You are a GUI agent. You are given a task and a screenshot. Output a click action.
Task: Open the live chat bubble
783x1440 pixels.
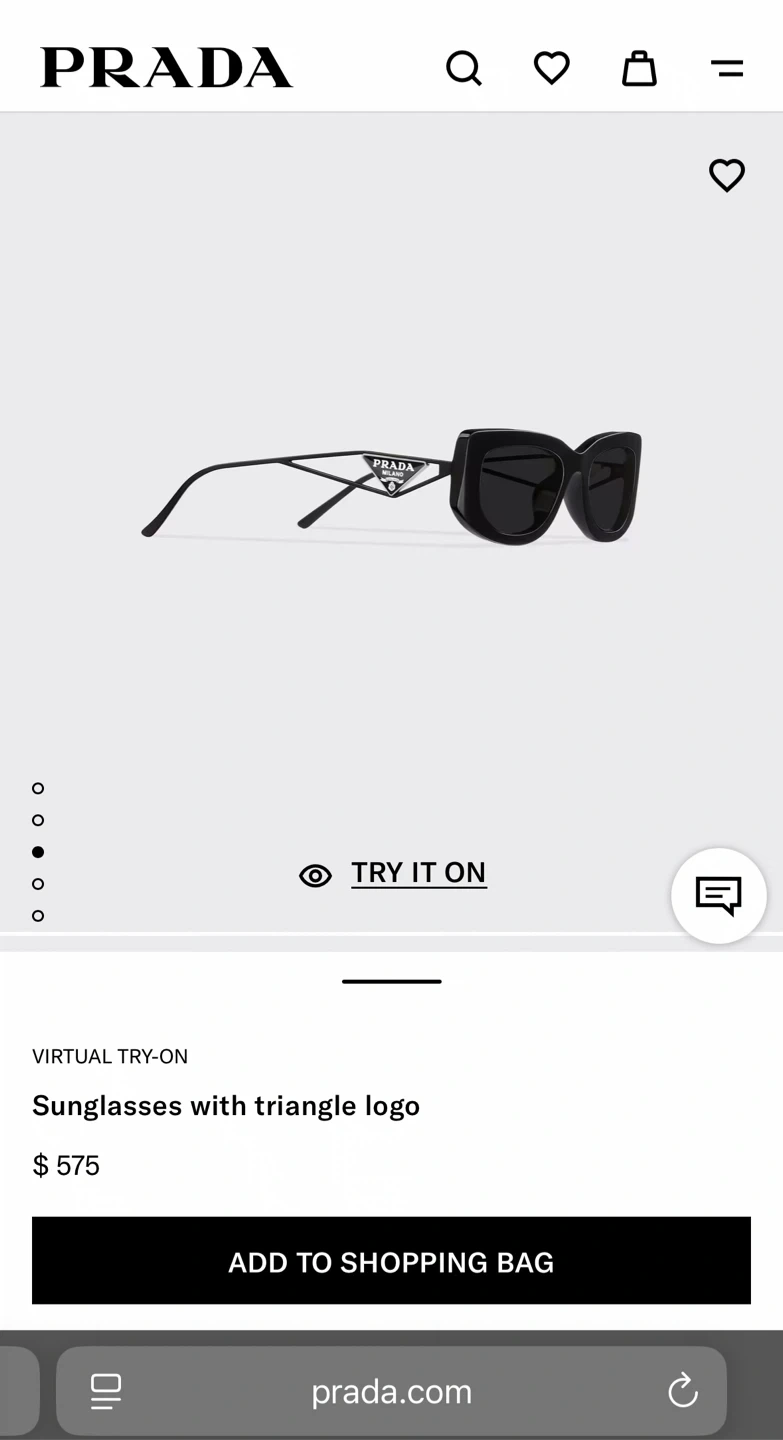(718, 896)
